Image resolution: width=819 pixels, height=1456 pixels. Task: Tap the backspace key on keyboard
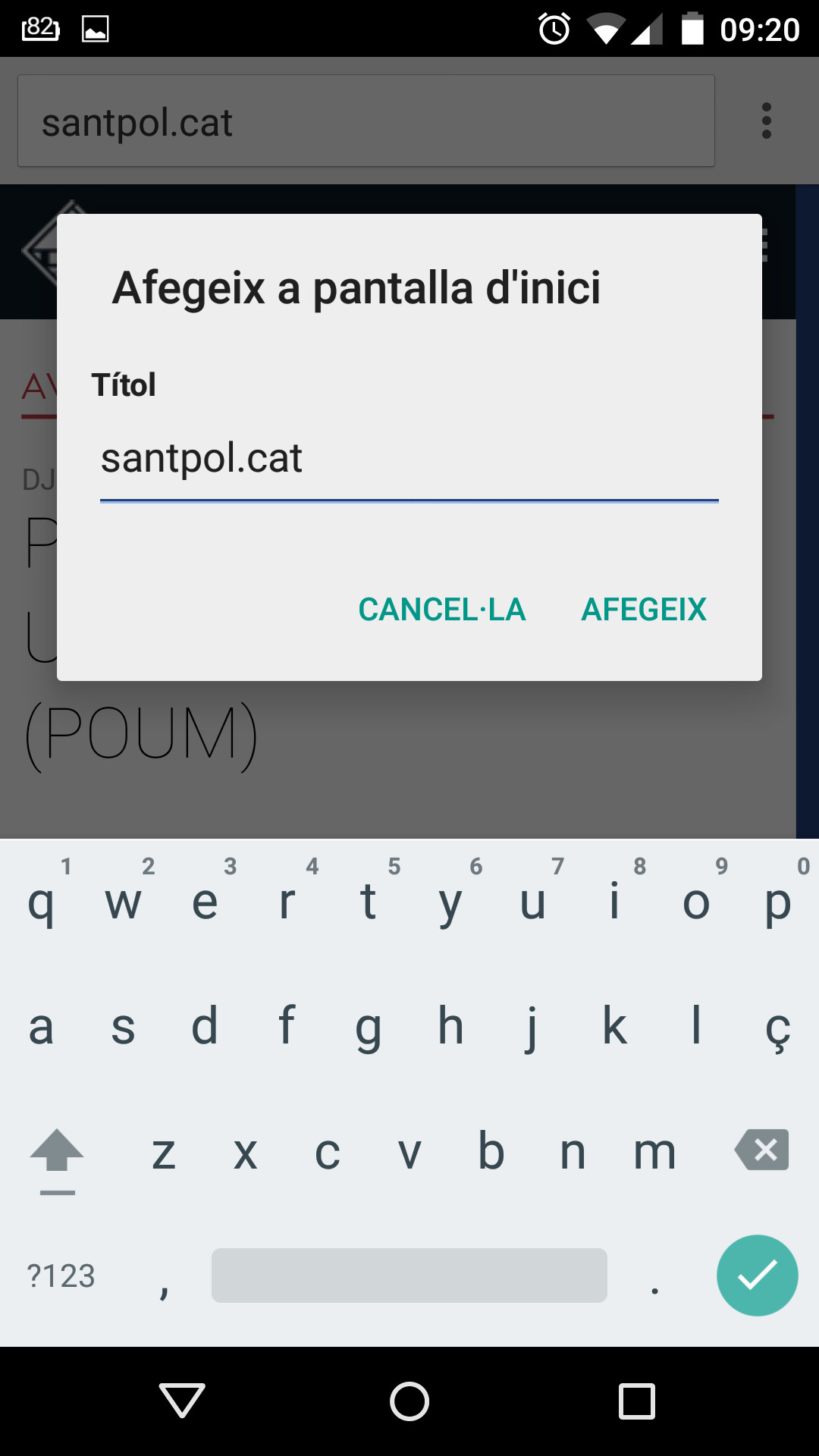coord(762,1150)
